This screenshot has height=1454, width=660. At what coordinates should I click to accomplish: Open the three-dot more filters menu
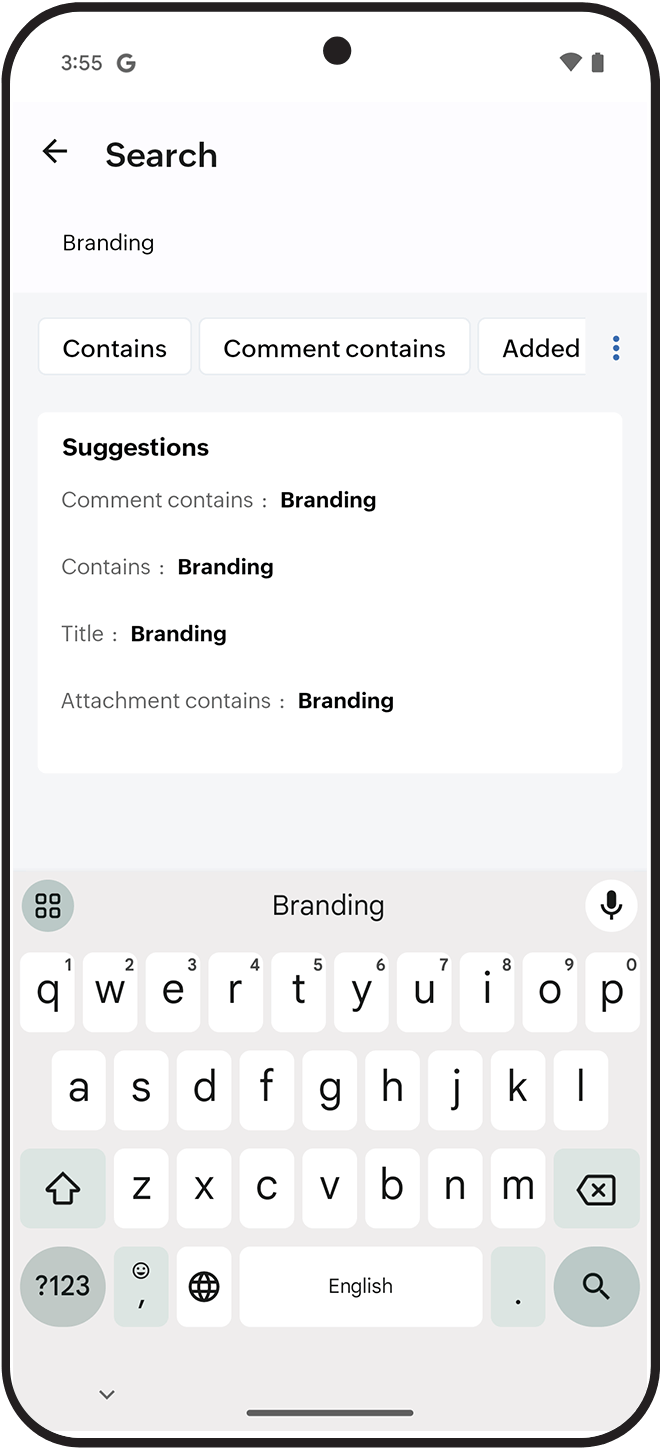point(616,348)
